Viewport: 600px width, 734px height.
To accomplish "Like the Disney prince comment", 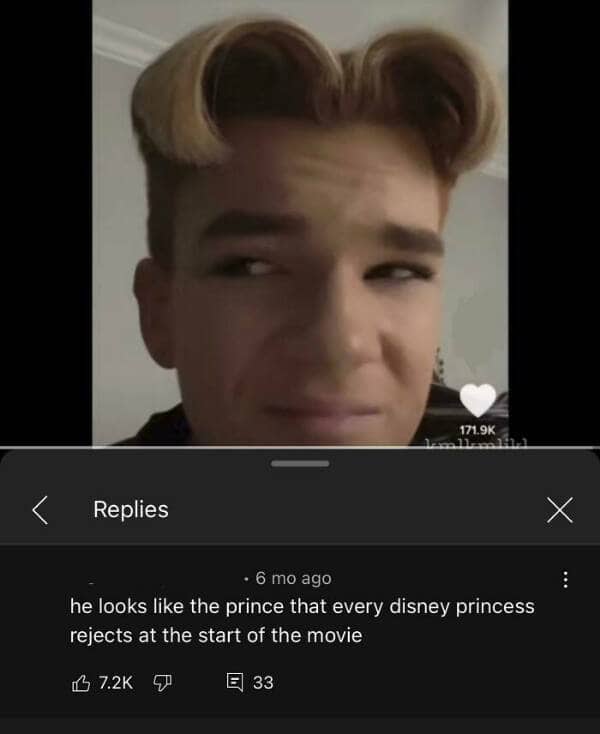I will [x=82, y=682].
